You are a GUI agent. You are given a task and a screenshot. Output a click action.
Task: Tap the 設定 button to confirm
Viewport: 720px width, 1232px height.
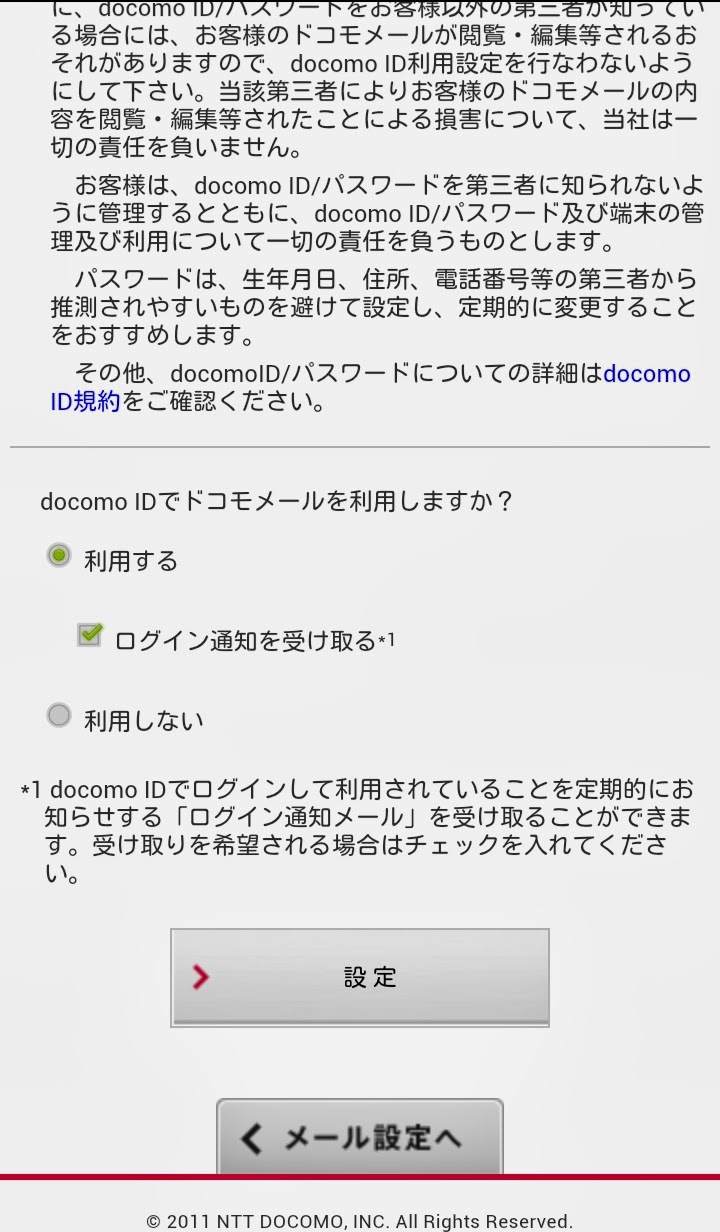(360, 977)
